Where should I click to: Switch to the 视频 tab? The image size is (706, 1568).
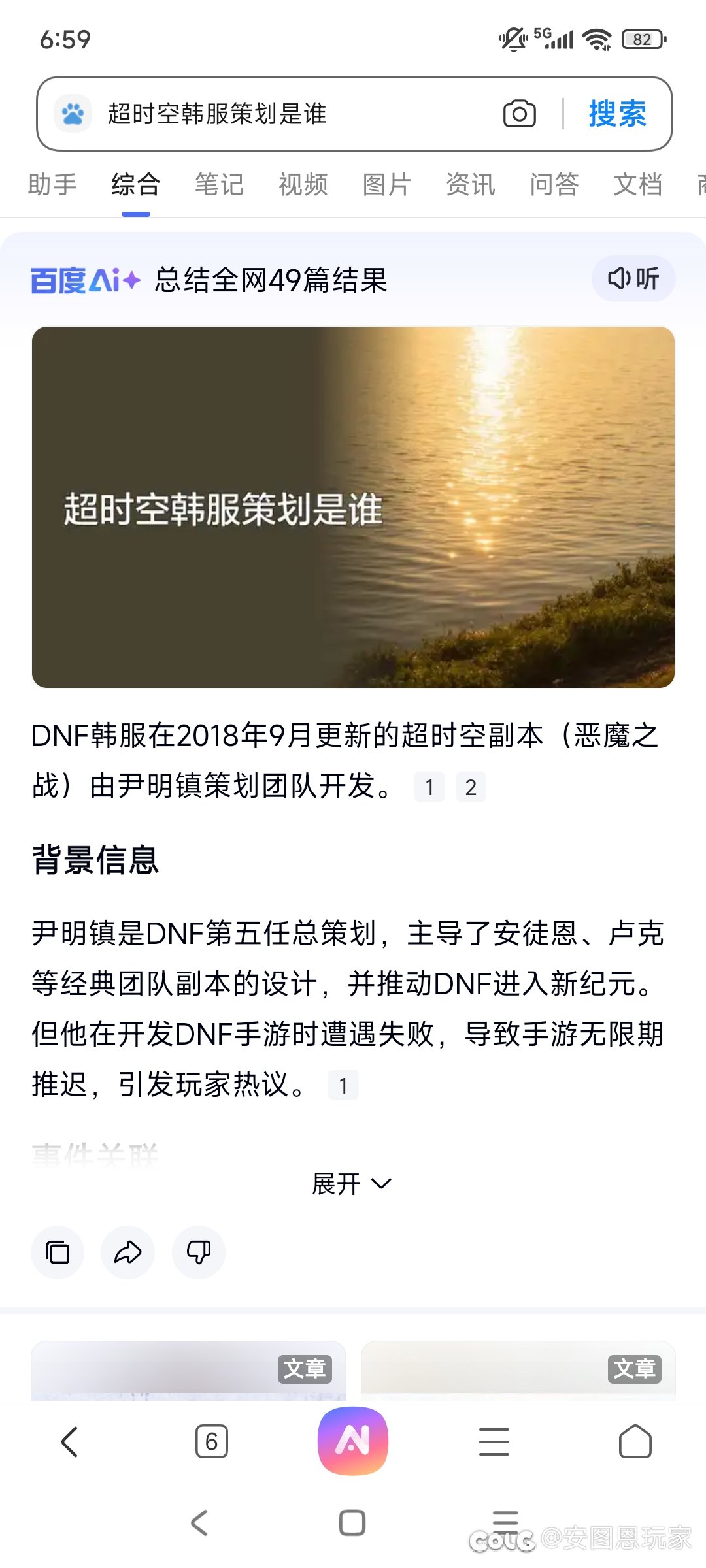303,185
